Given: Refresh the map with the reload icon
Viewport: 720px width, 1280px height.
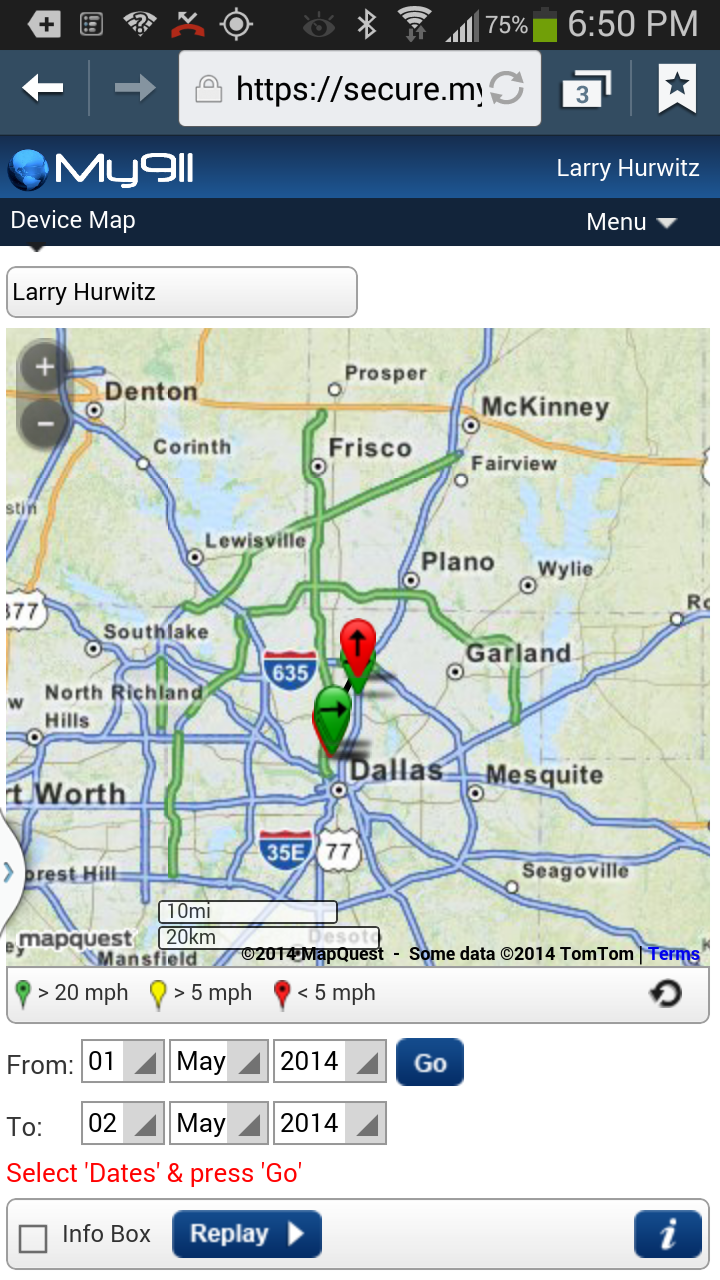Looking at the screenshot, I should (x=665, y=993).
